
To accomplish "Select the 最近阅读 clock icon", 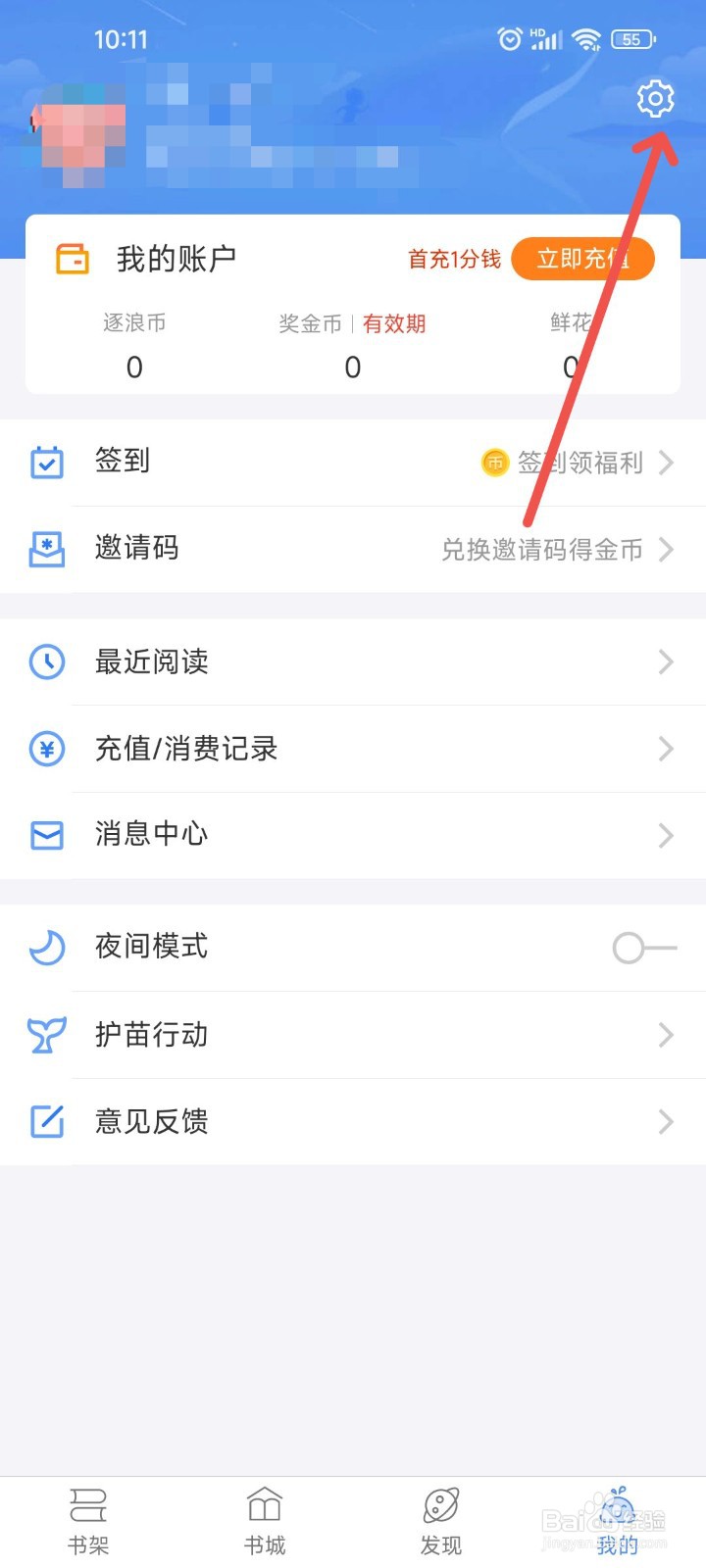I will pos(46,661).
